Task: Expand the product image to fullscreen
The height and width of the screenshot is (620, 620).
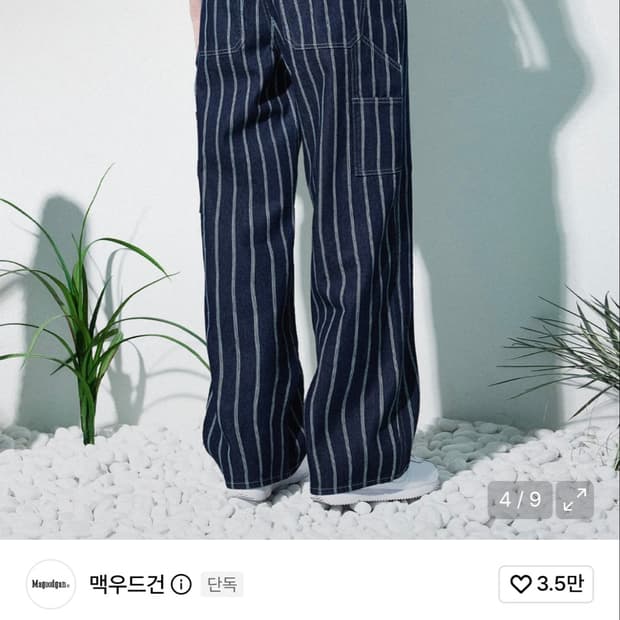Action: point(575,500)
